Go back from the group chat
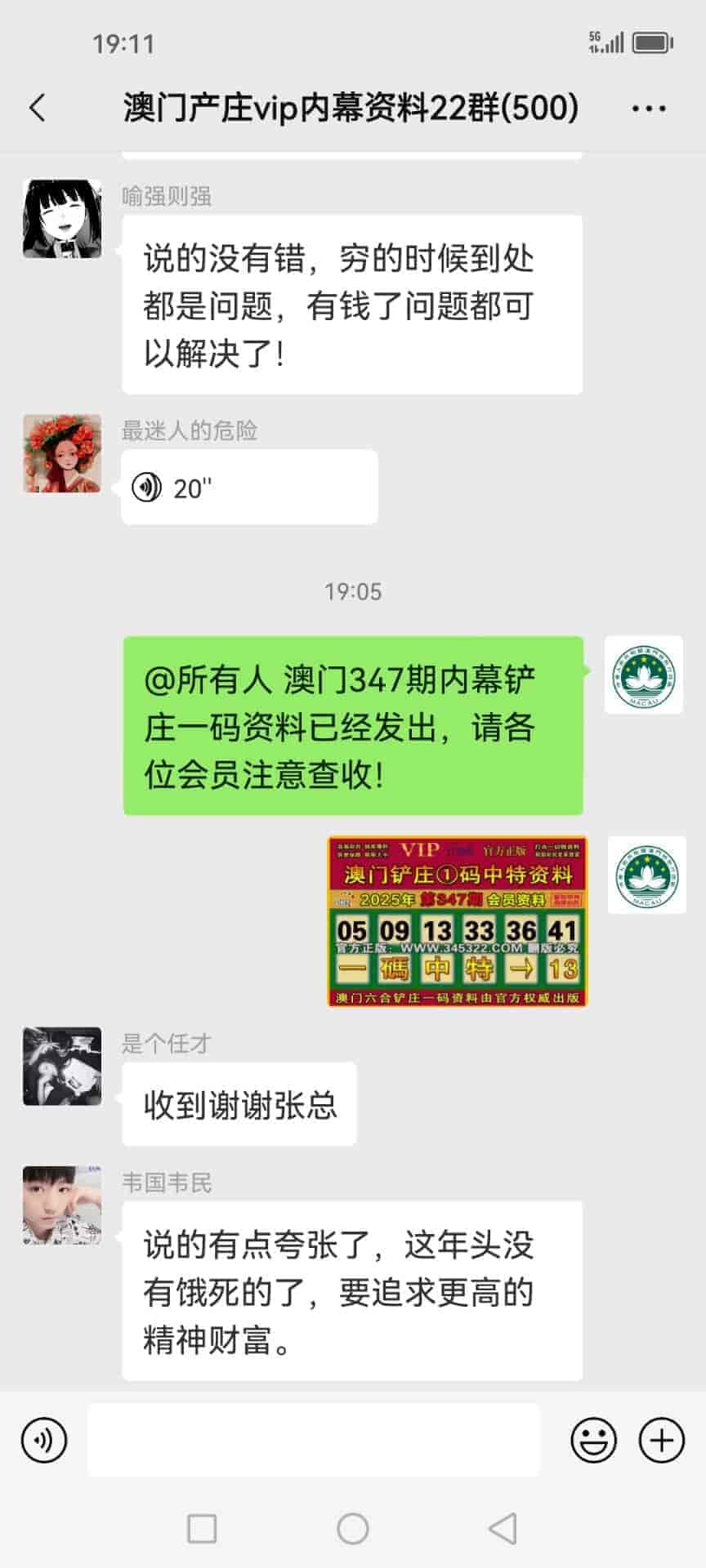 (38, 108)
